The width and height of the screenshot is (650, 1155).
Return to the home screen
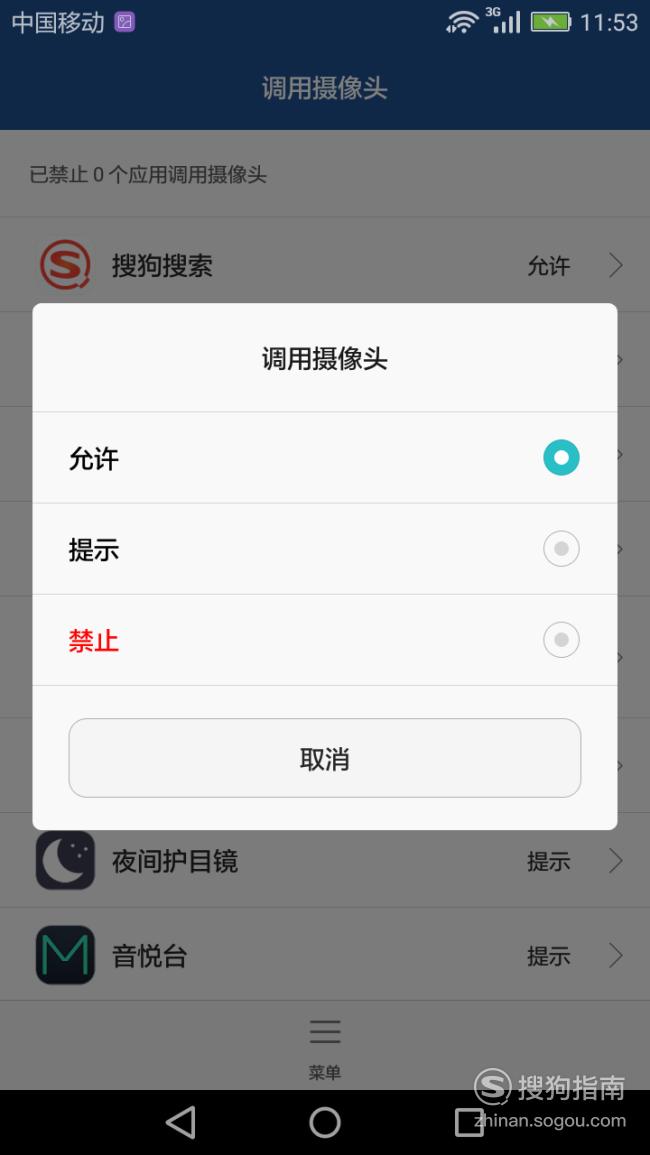coord(324,1122)
